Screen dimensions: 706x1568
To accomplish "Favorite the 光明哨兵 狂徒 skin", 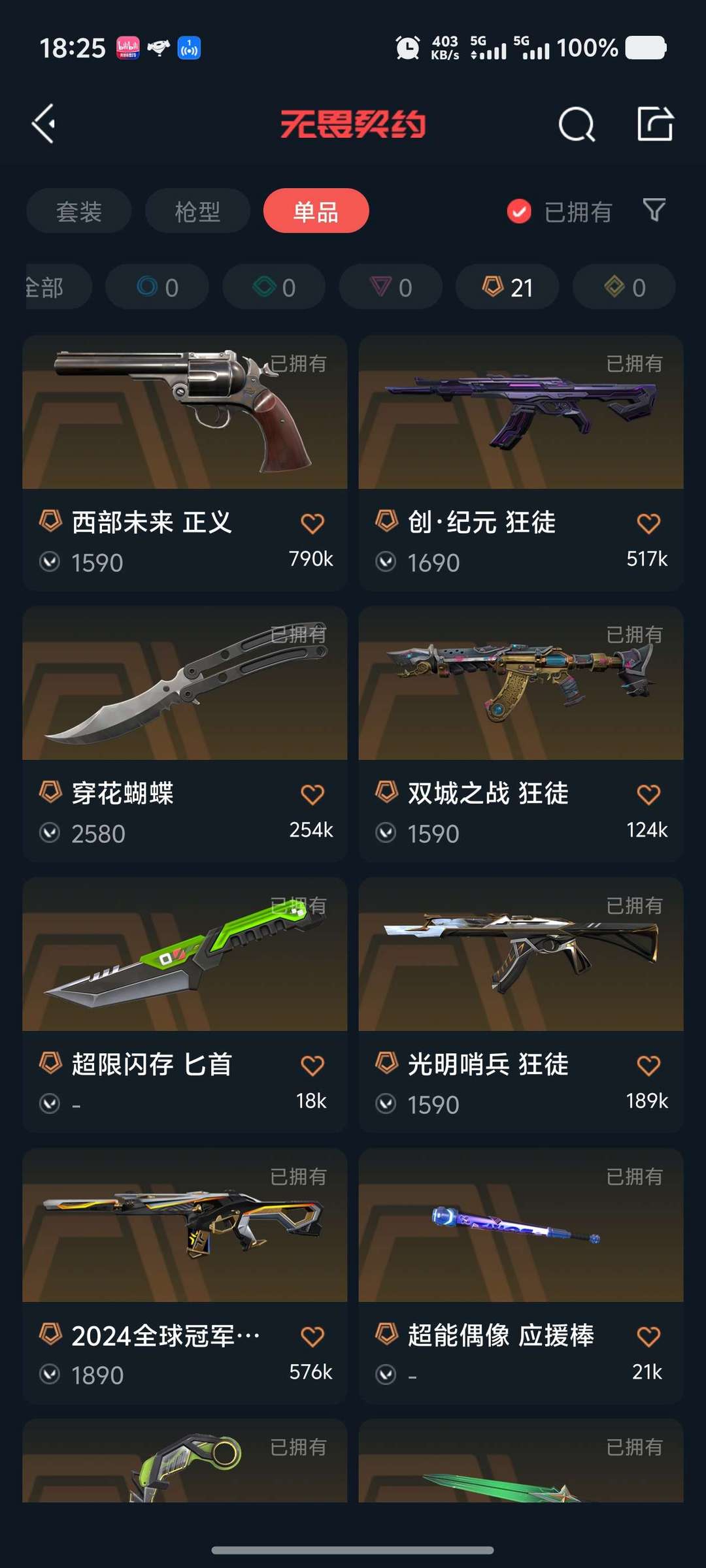I will [x=648, y=1064].
